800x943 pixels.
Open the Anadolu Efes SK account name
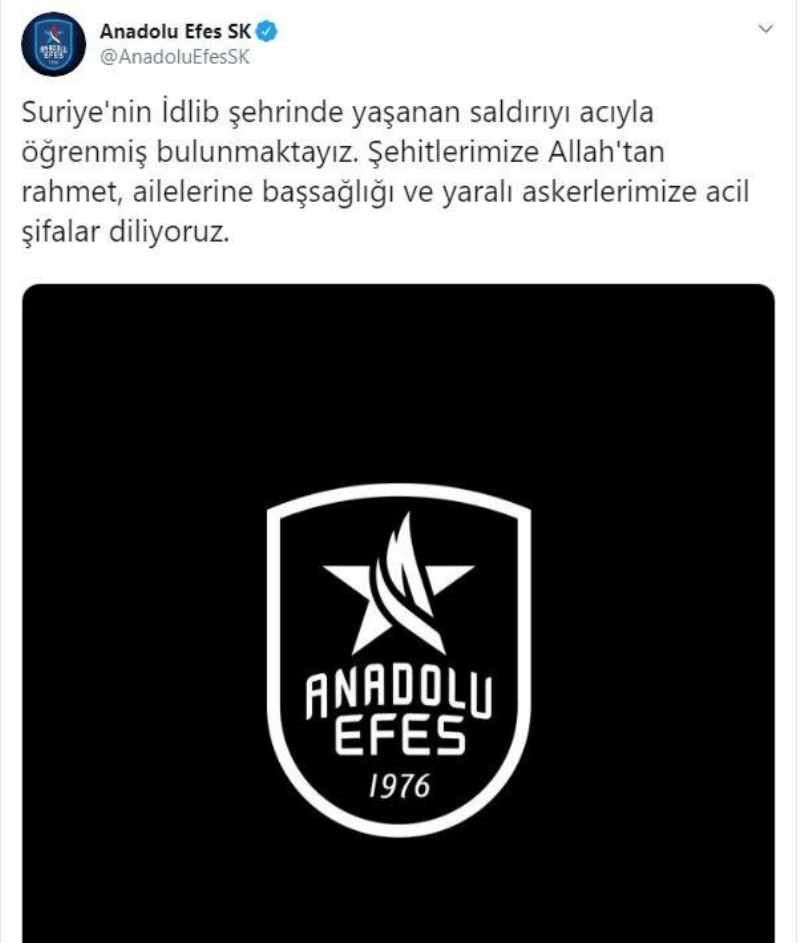[x=177, y=31]
